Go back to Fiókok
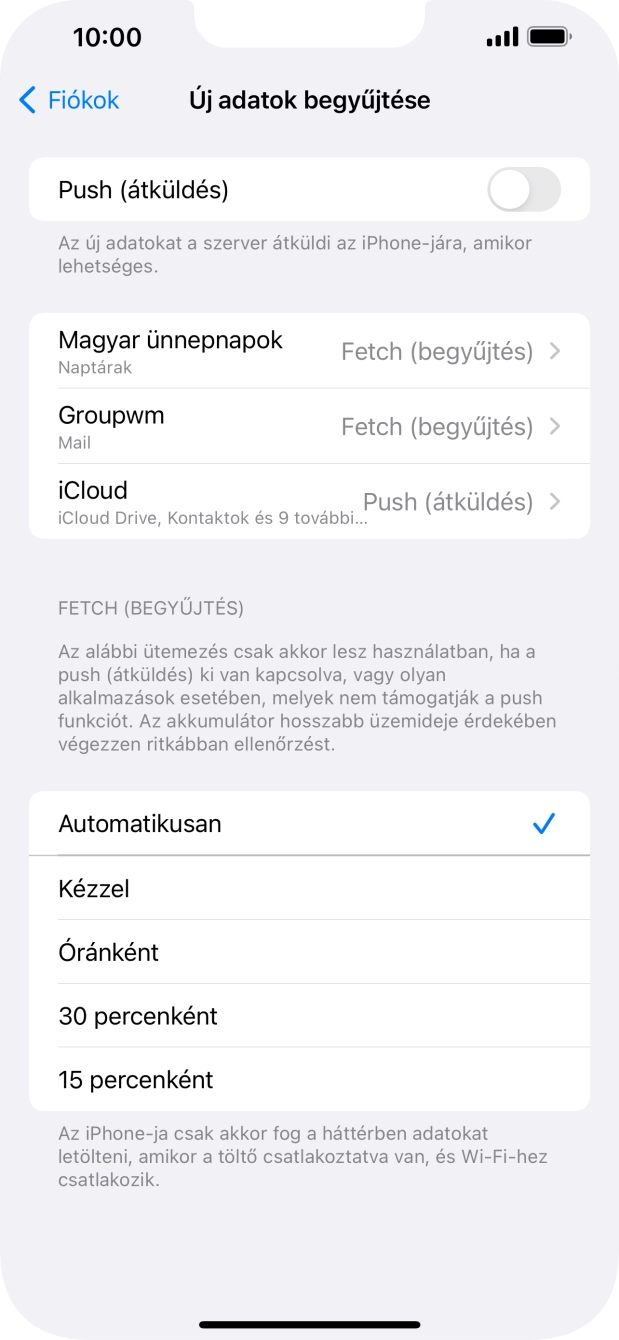The height and width of the screenshot is (1340, 619). click(x=69, y=100)
